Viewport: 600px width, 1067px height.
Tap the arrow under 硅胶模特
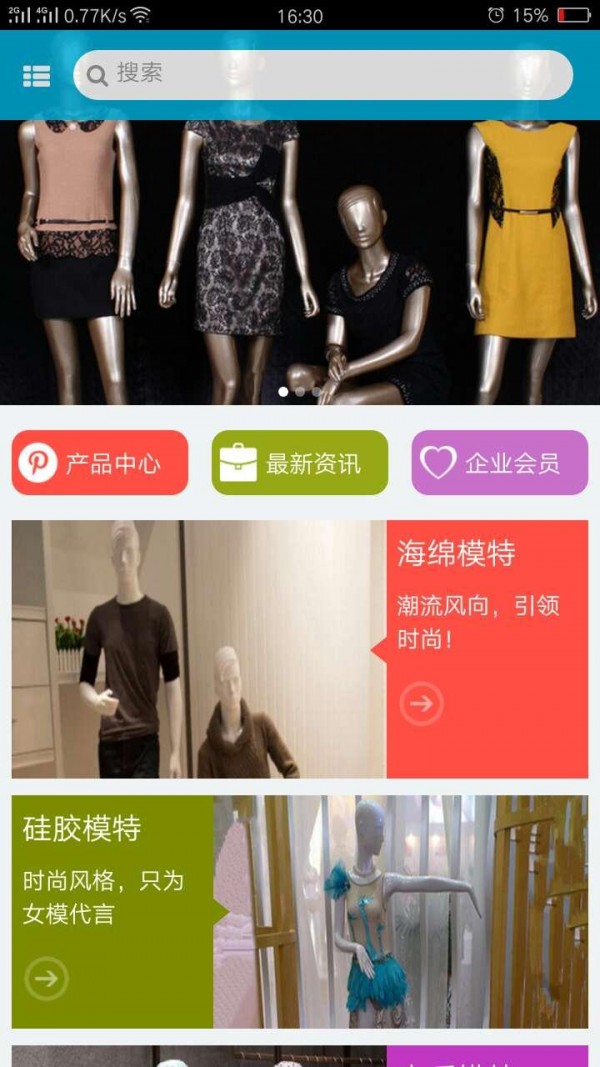(46, 979)
